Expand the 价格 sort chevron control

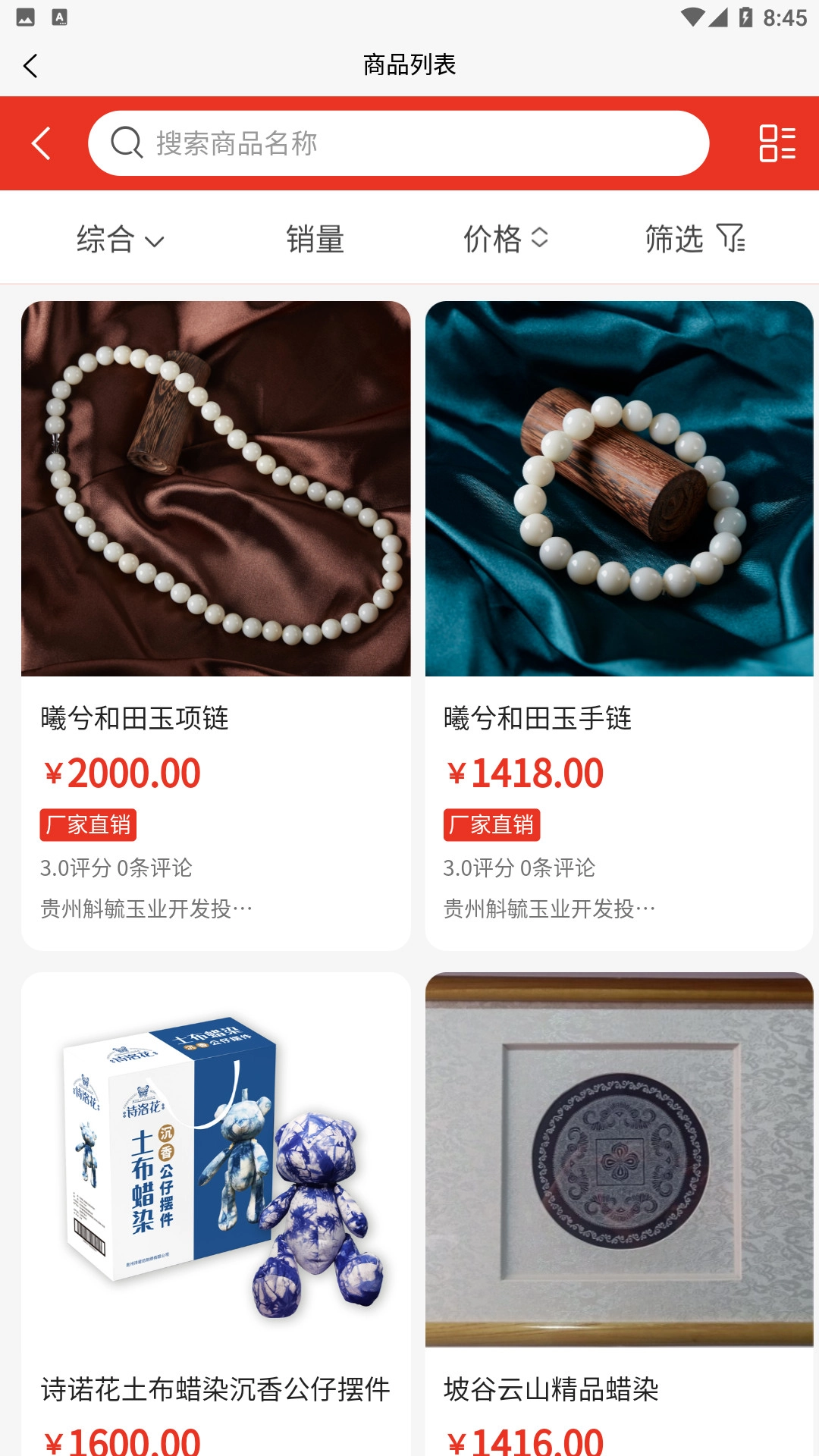[x=541, y=239]
